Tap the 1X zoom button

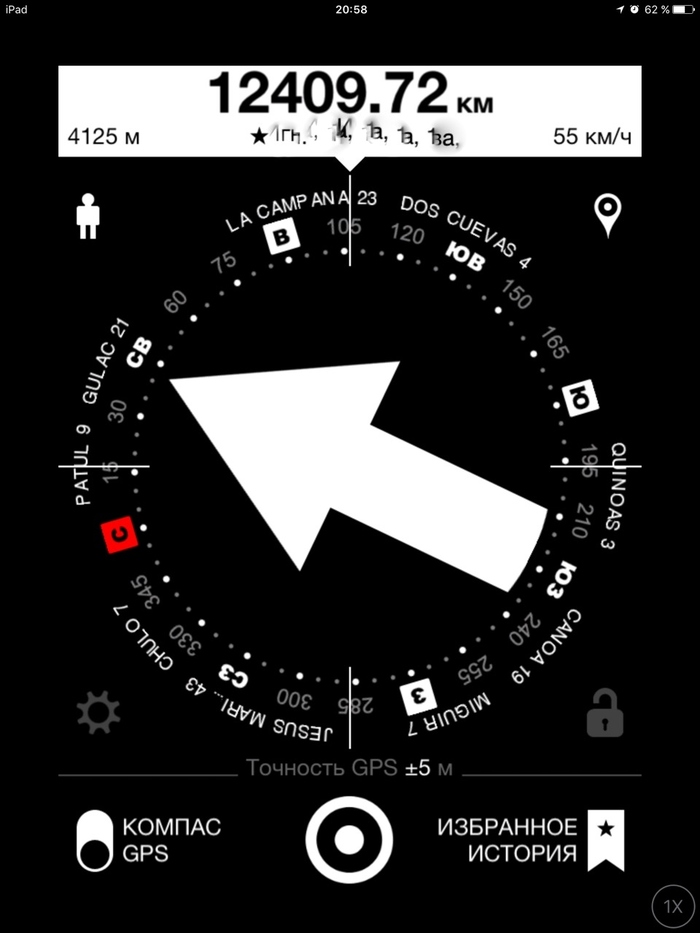coord(675,908)
